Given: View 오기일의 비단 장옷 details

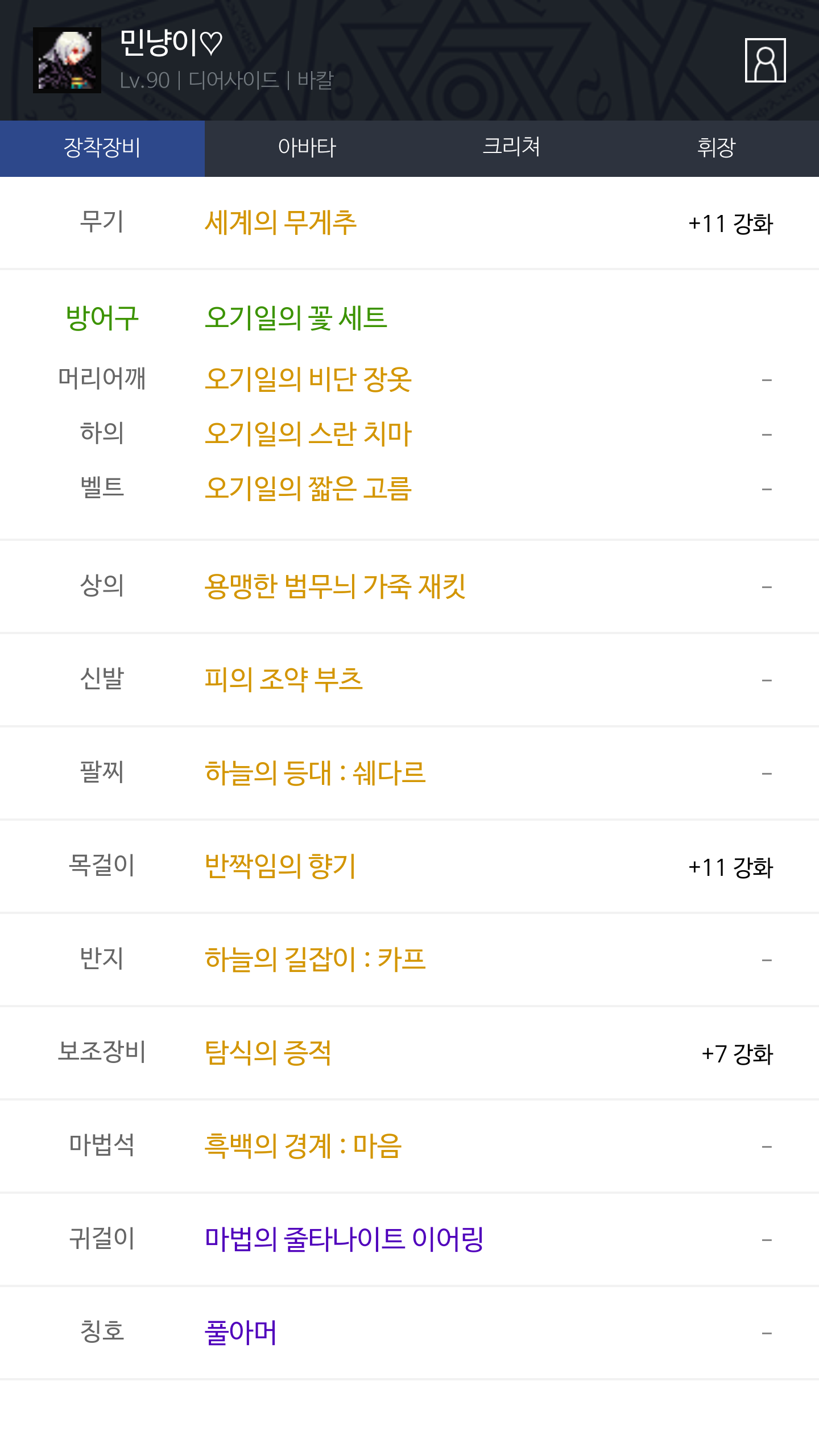Looking at the screenshot, I should [x=308, y=379].
